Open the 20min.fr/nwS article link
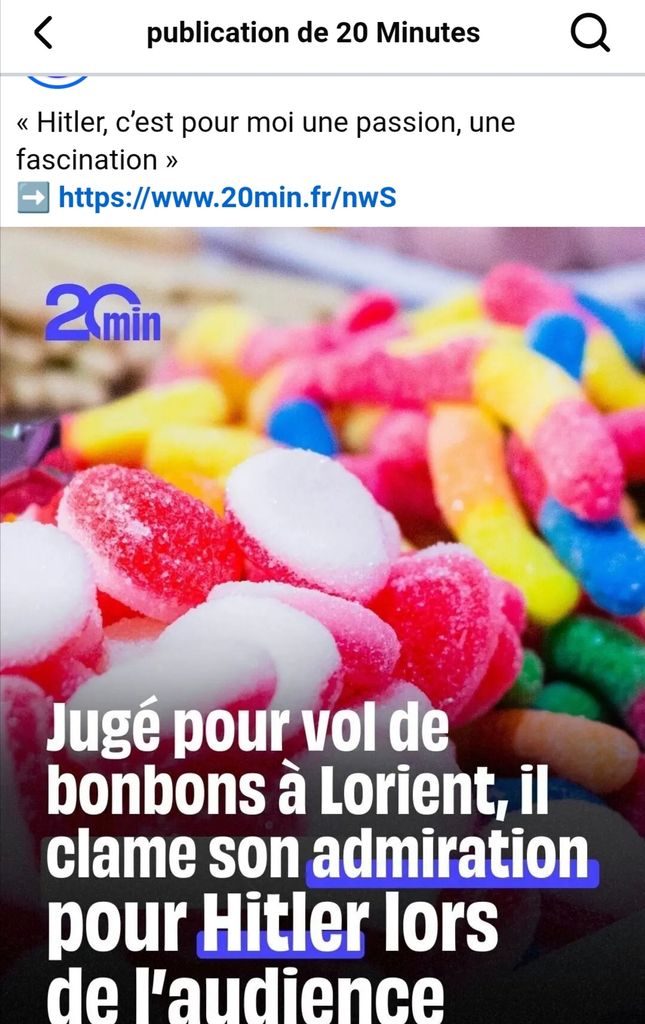This screenshot has width=645, height=1024. [x=227, y=197]
